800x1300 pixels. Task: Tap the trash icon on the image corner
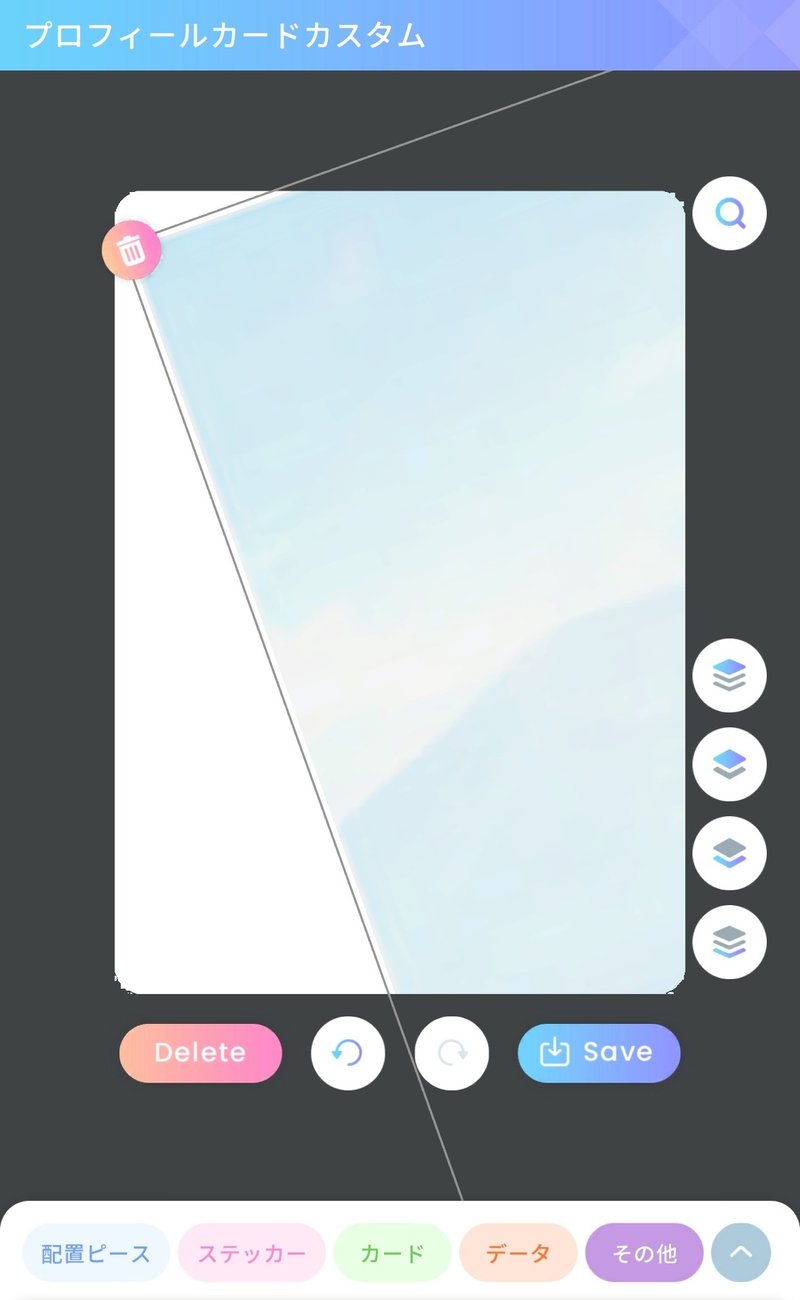point(131,250)
